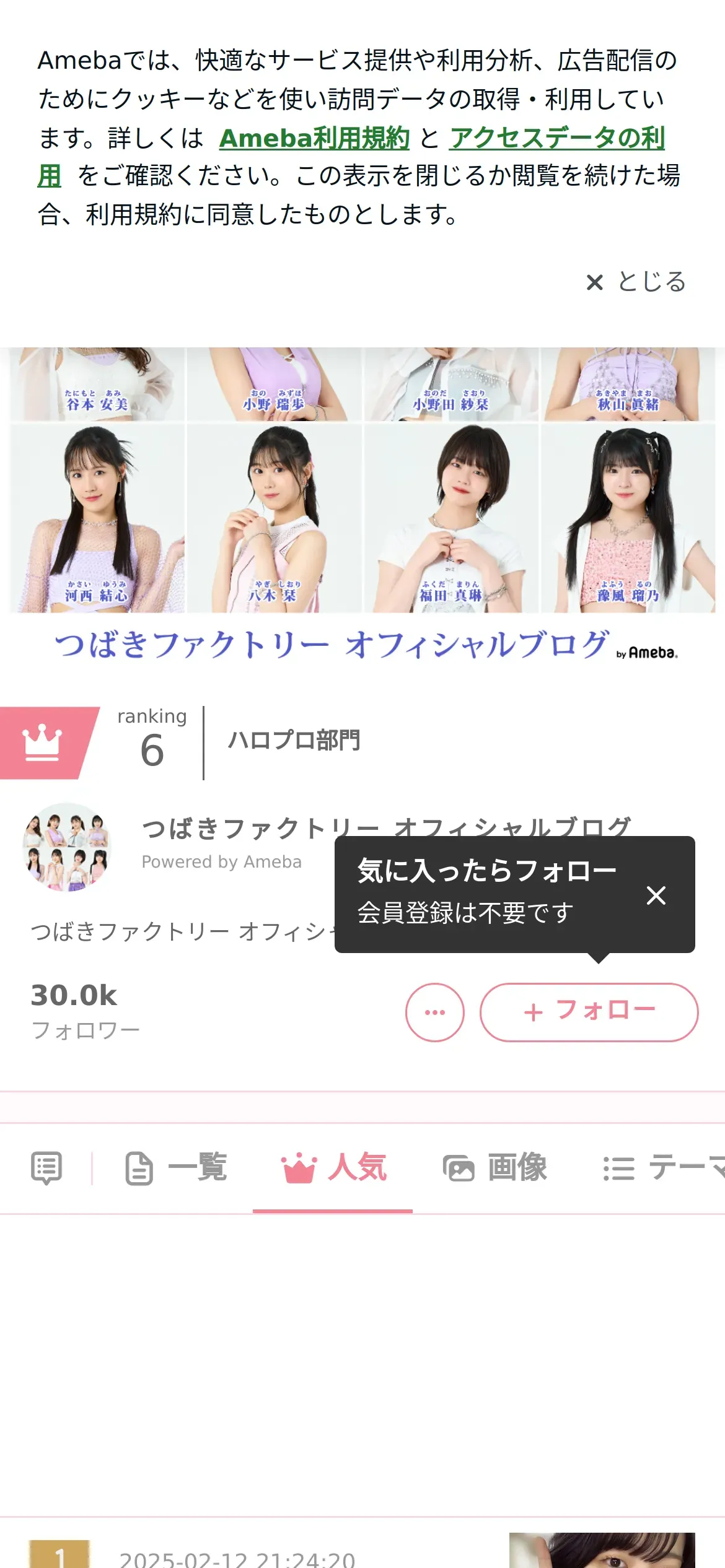Viewport: 725px width, 1568px height.
Task: Follow this blog with フォロー button
Action: point(589,1012)
